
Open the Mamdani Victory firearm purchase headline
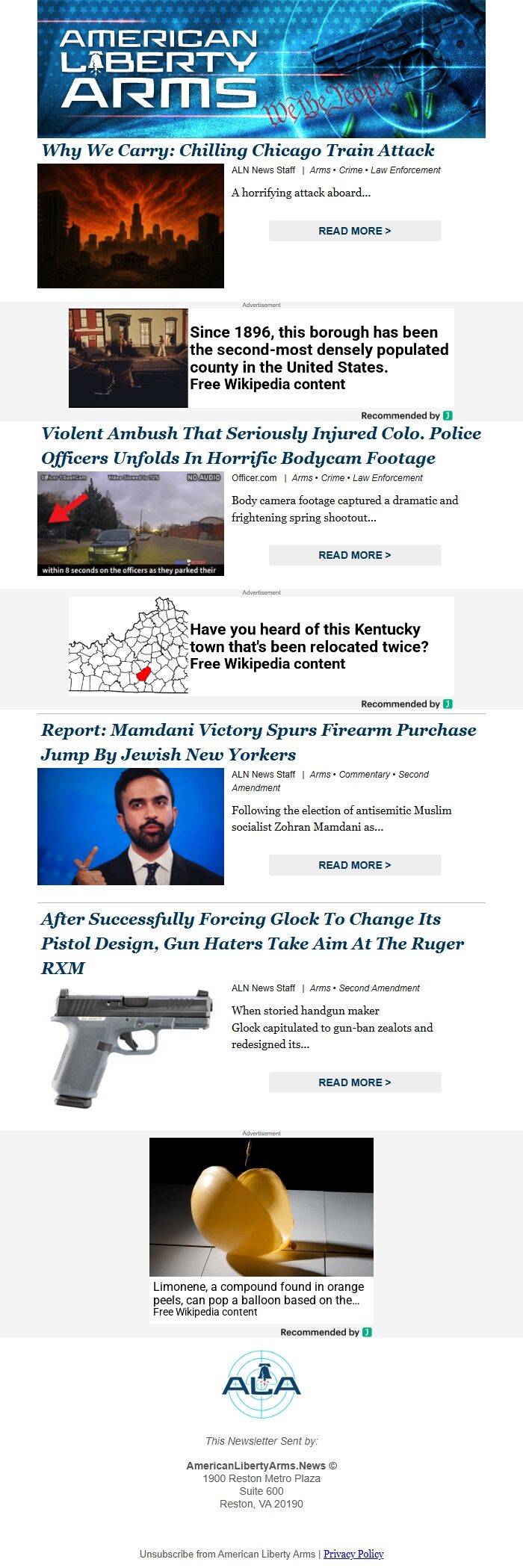[258, 742]
